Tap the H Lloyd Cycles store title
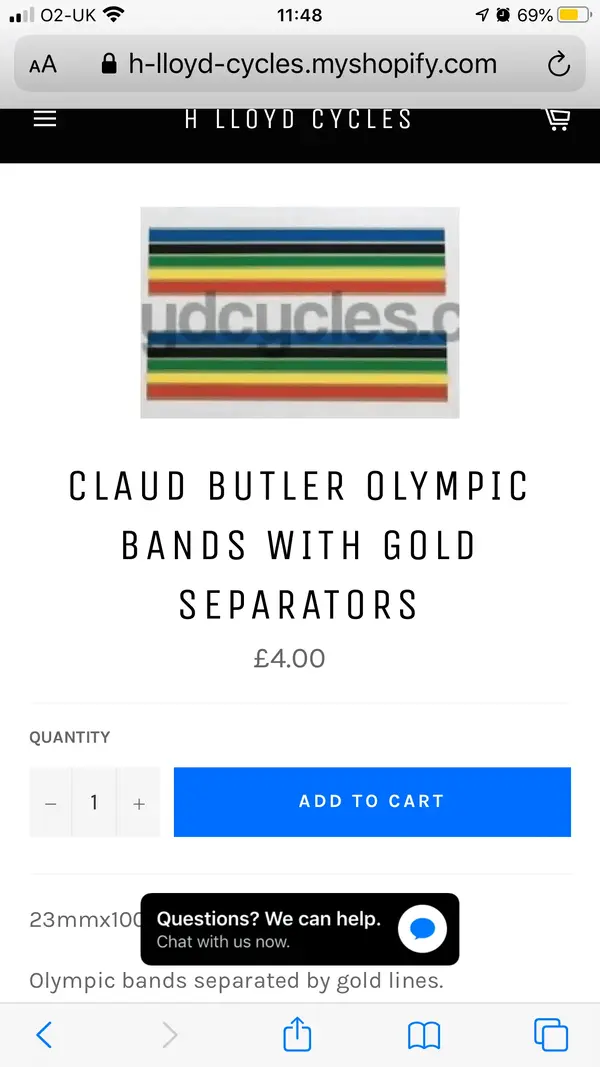Viewport: 600px width, 1067px height. point(299,119)
